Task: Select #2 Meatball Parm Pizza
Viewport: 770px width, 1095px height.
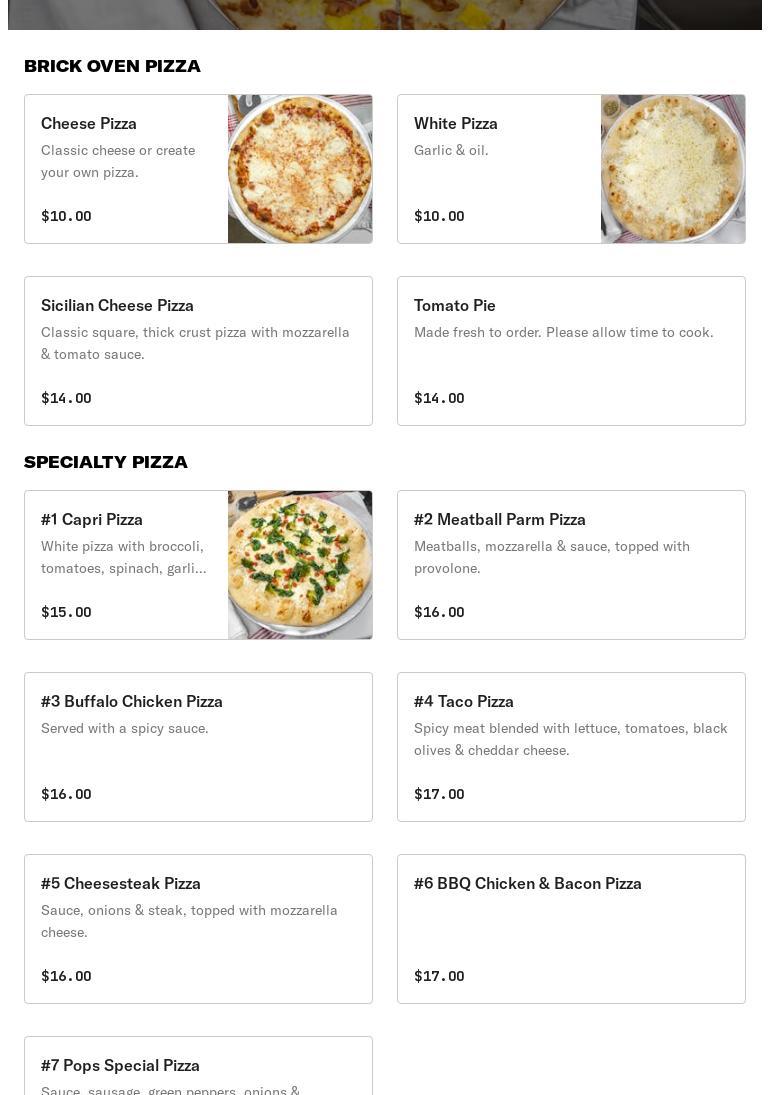Action: pos(571,565)
